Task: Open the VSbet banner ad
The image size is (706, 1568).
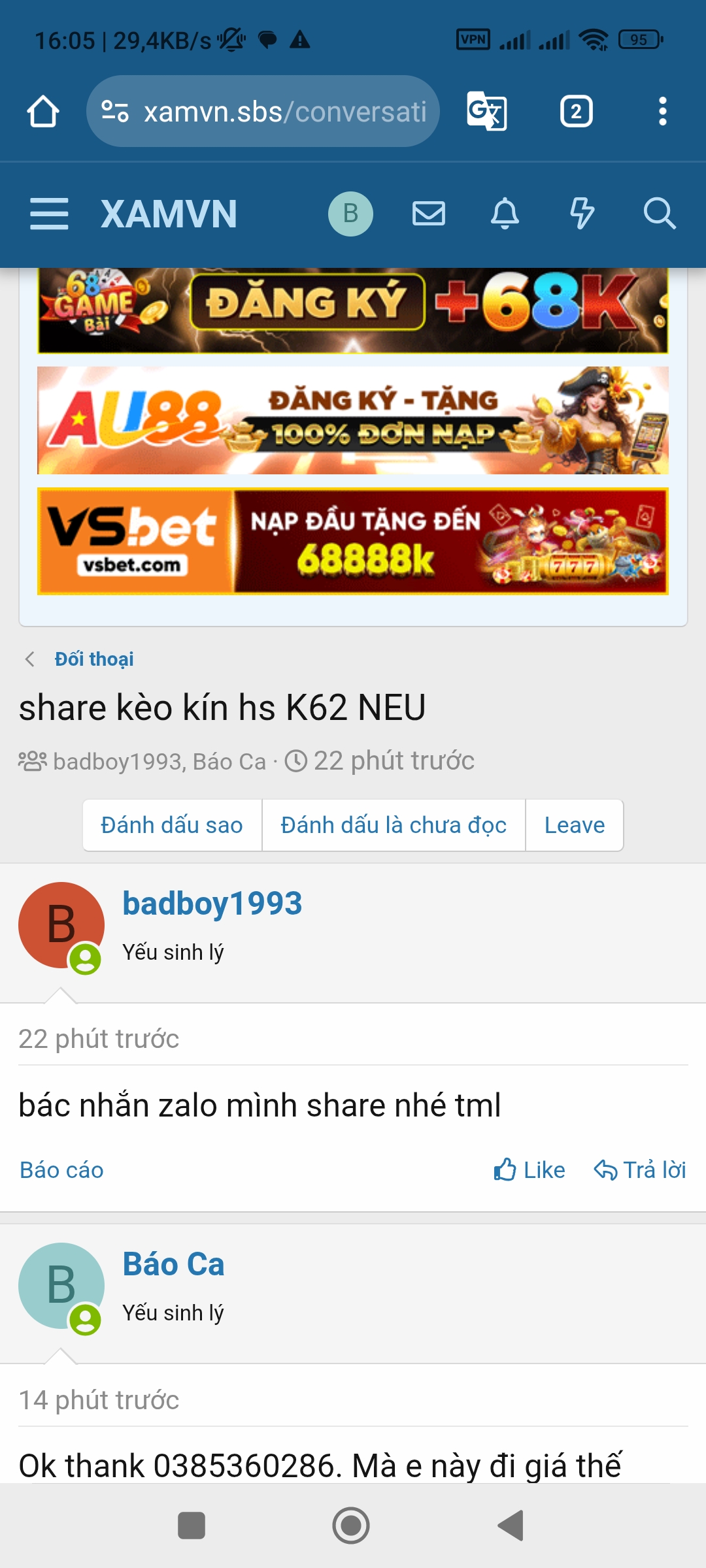Action: point(353,541)
